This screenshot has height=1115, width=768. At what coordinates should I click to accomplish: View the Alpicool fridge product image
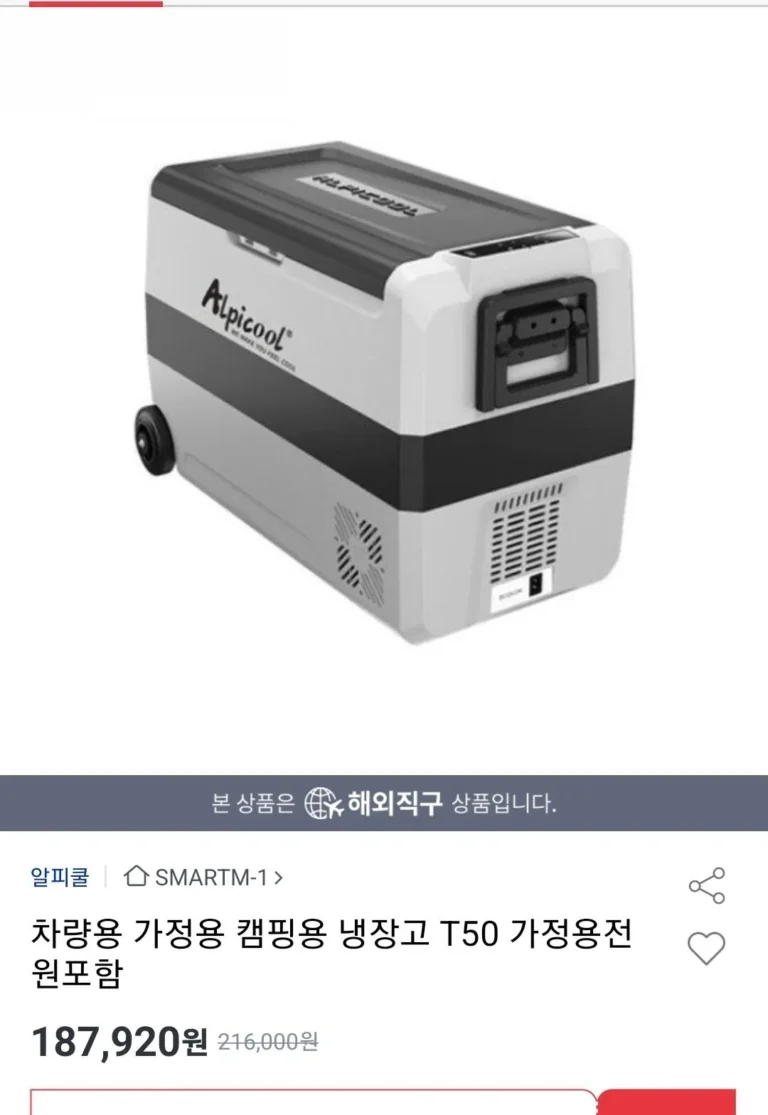(384, 390)
